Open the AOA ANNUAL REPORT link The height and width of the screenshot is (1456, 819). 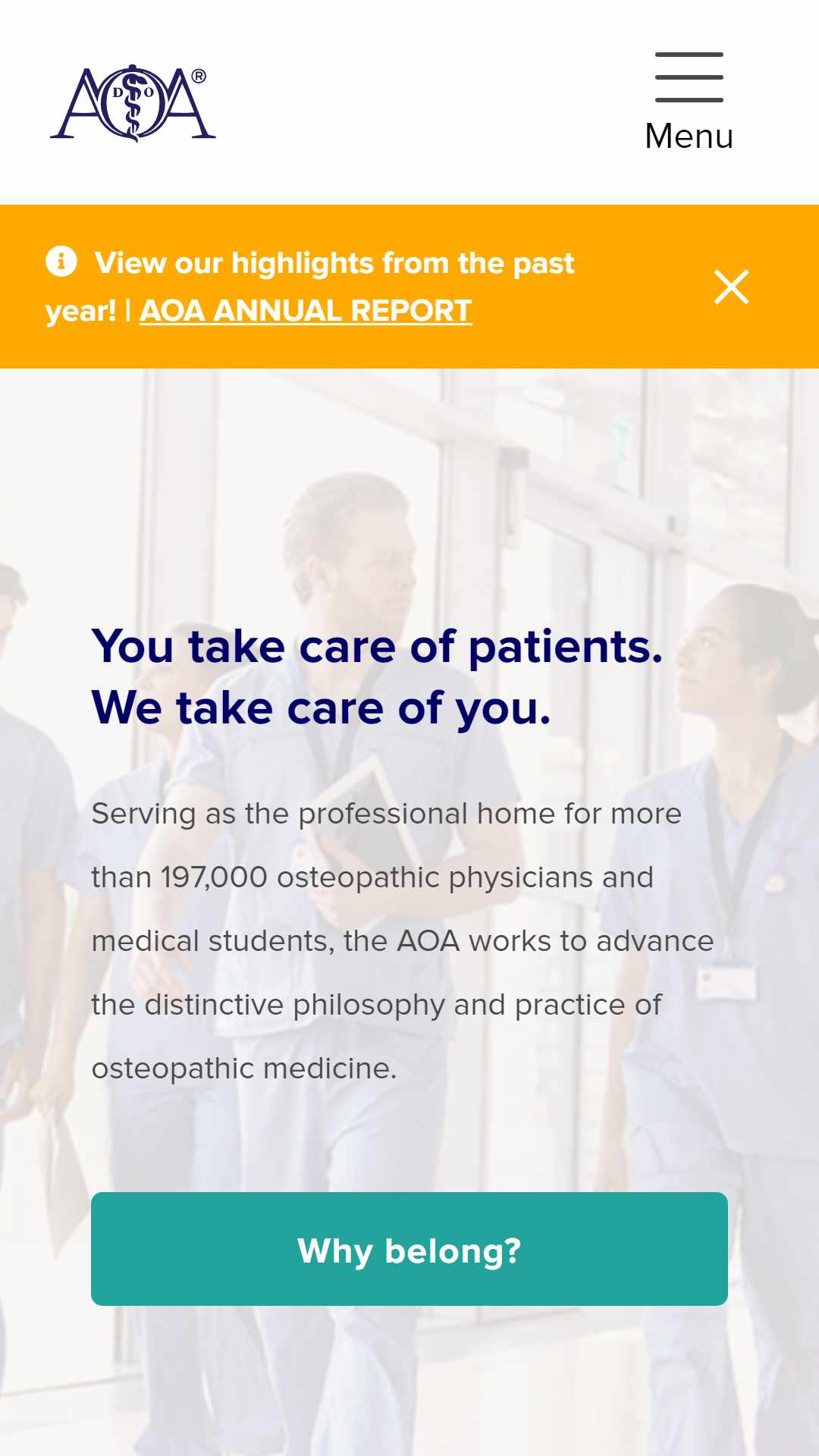coord(306,310)
